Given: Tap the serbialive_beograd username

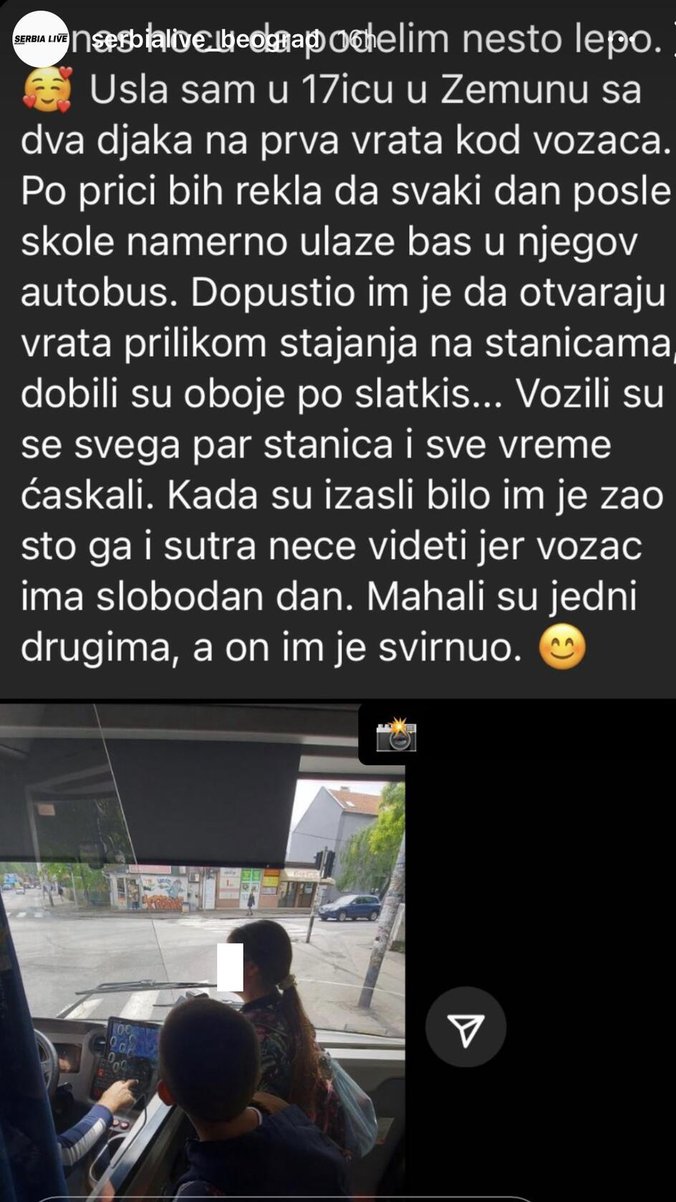Looking at the screenshot, I should click(x=205, y=39).
